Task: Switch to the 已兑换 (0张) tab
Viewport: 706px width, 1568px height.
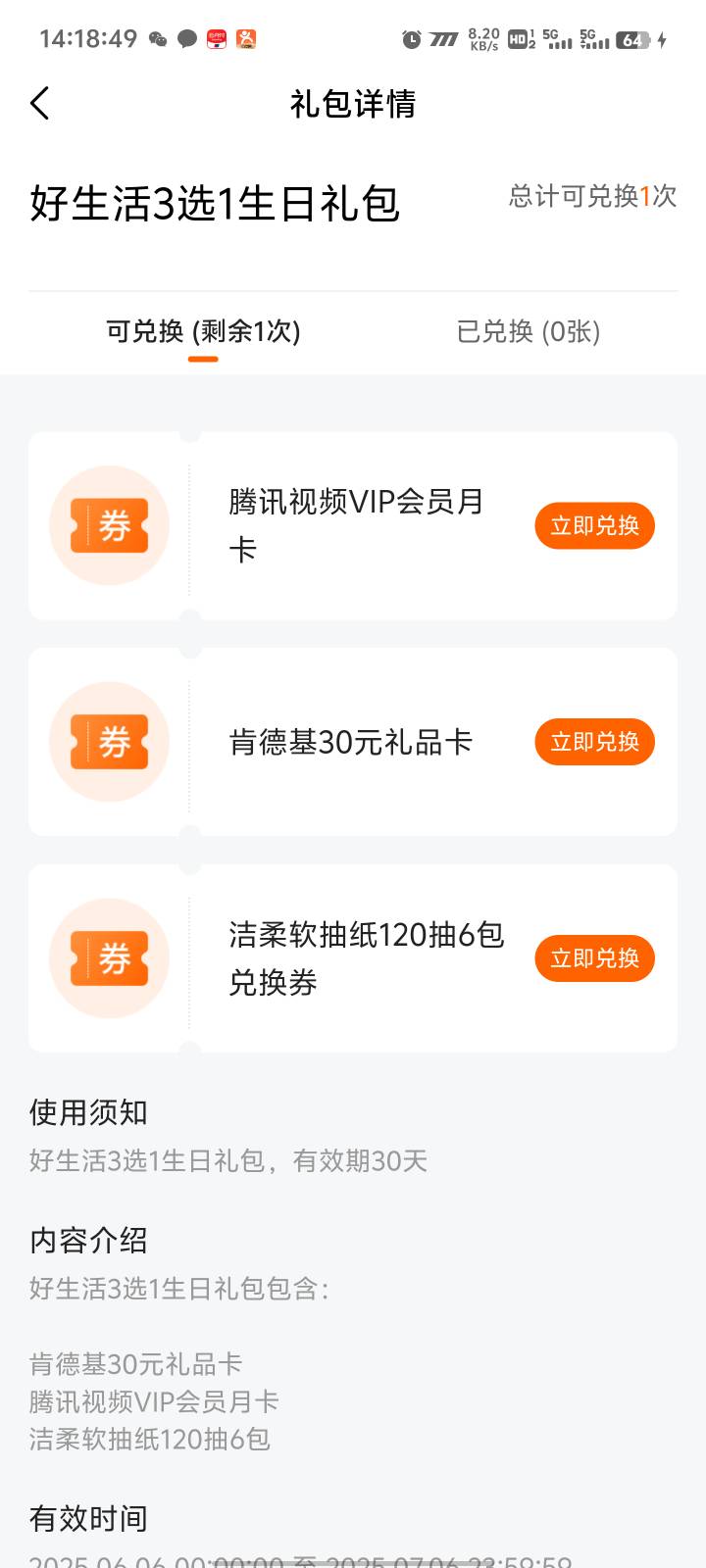Action: (529, 331)
